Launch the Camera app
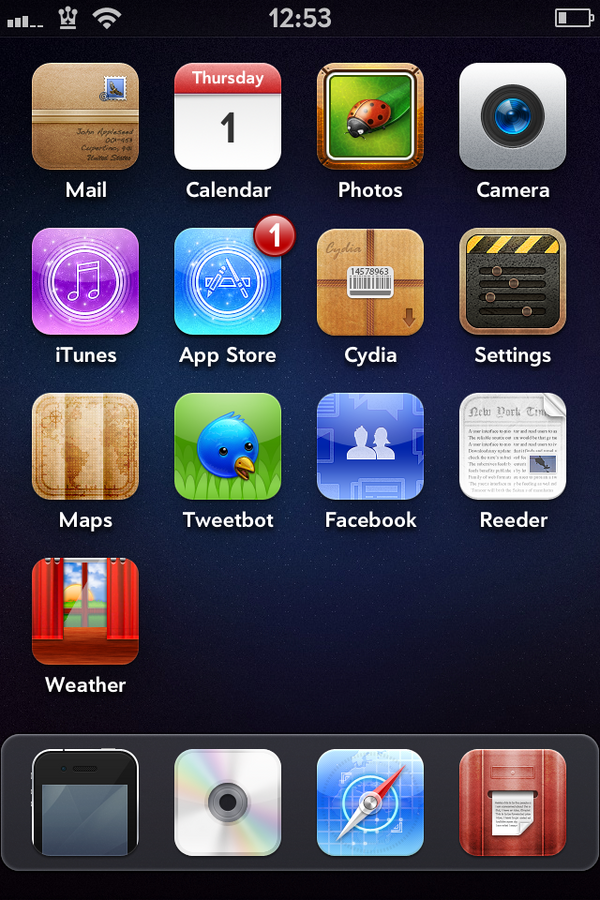Image resolution: width=600 pixels, height=900 pixels. 513,116
